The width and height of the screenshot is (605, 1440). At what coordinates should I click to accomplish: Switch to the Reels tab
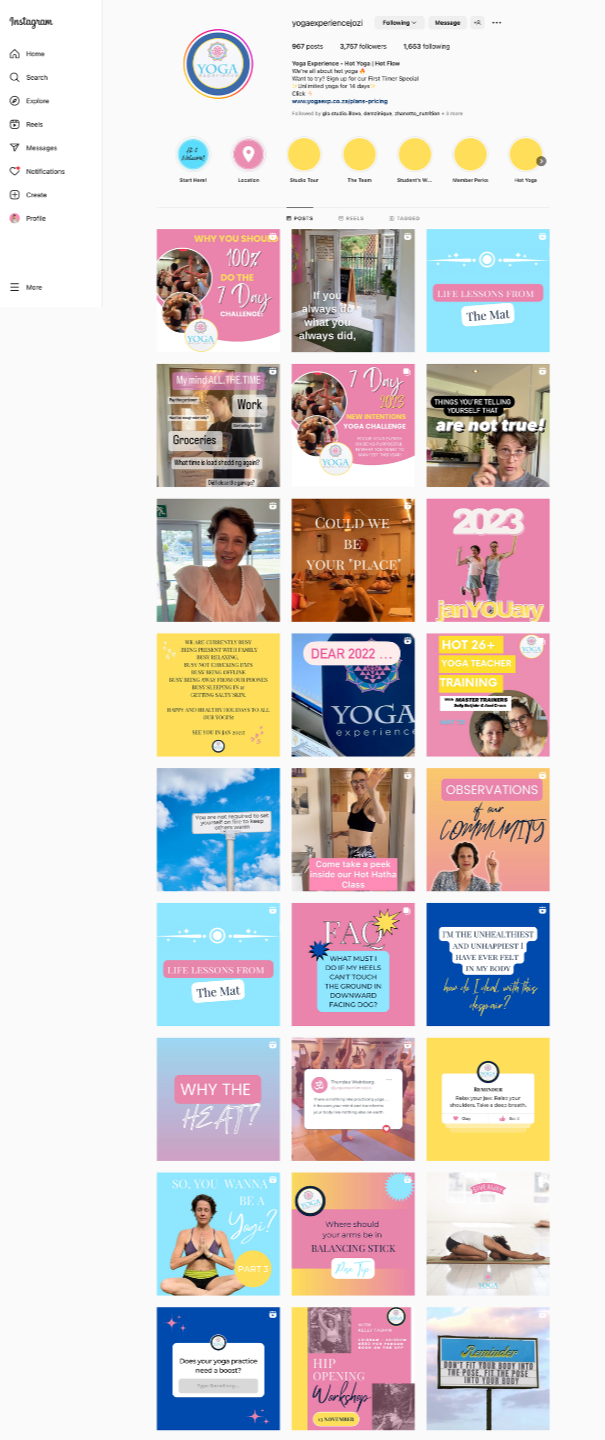[x=351, y=218]
